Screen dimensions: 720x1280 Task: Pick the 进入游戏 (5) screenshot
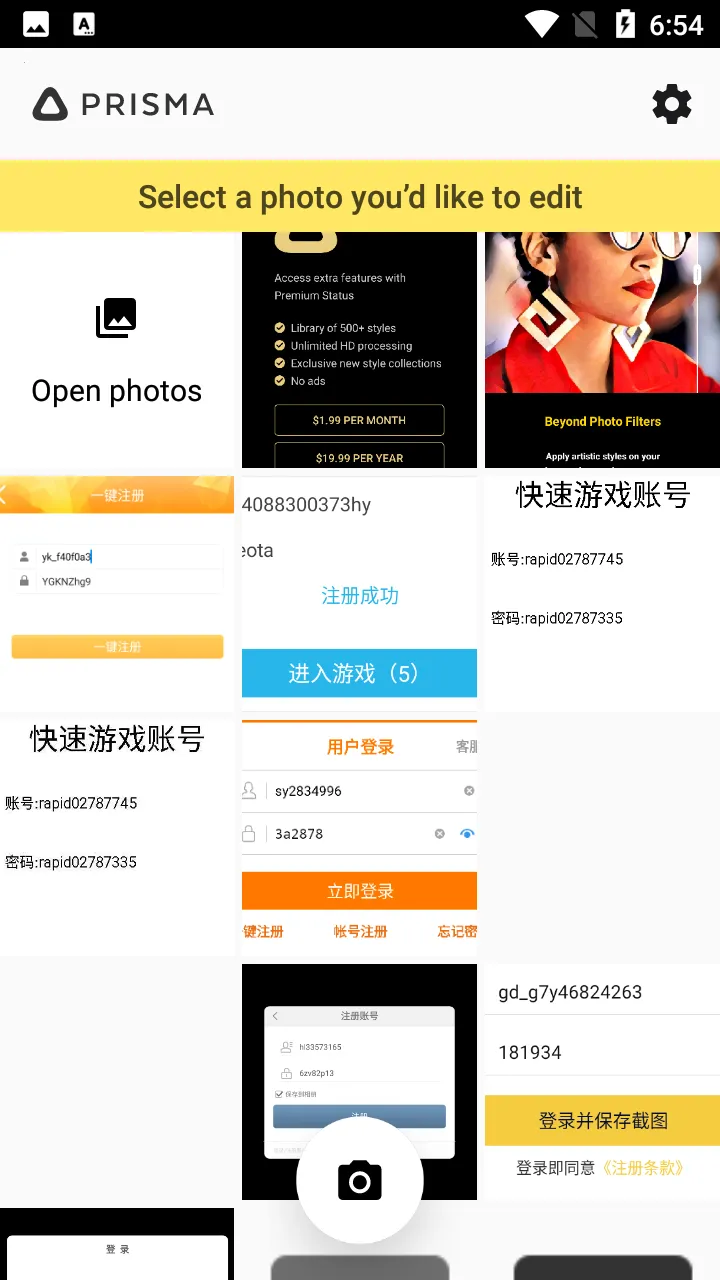pyautogui.click(x=359, y=593)
